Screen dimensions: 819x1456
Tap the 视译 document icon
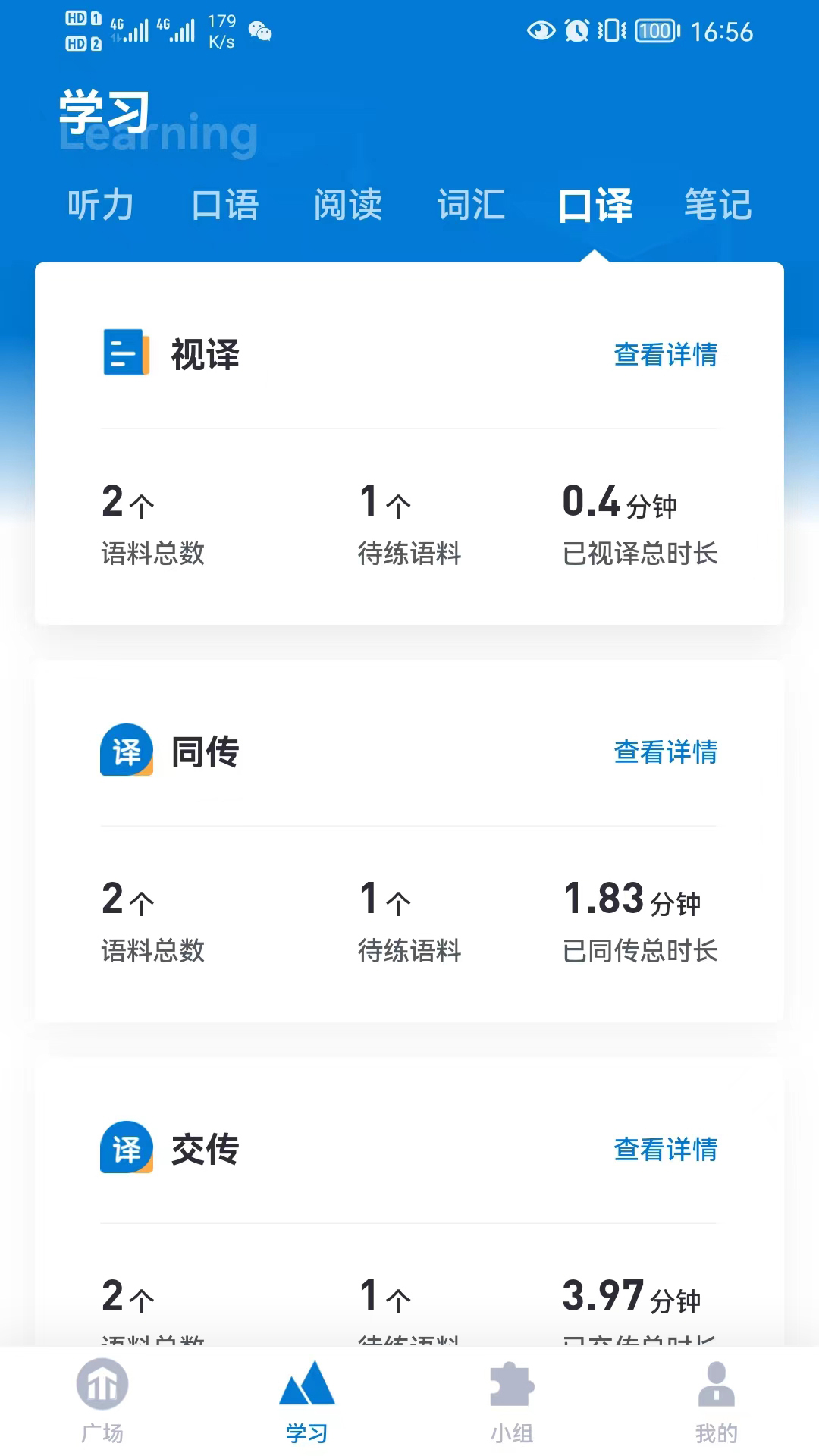pyautogui.click(x=125, y=353)
